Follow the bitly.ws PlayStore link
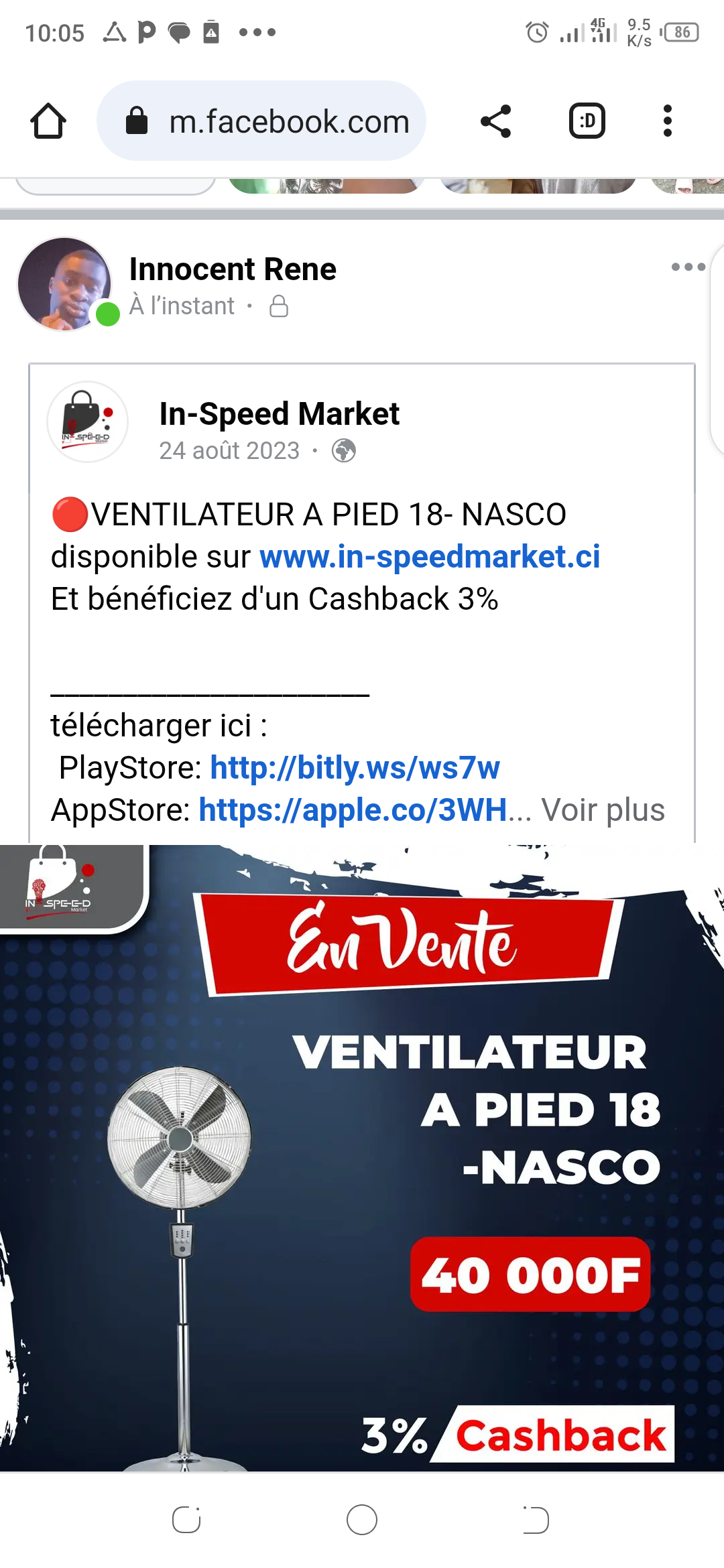 355,768
